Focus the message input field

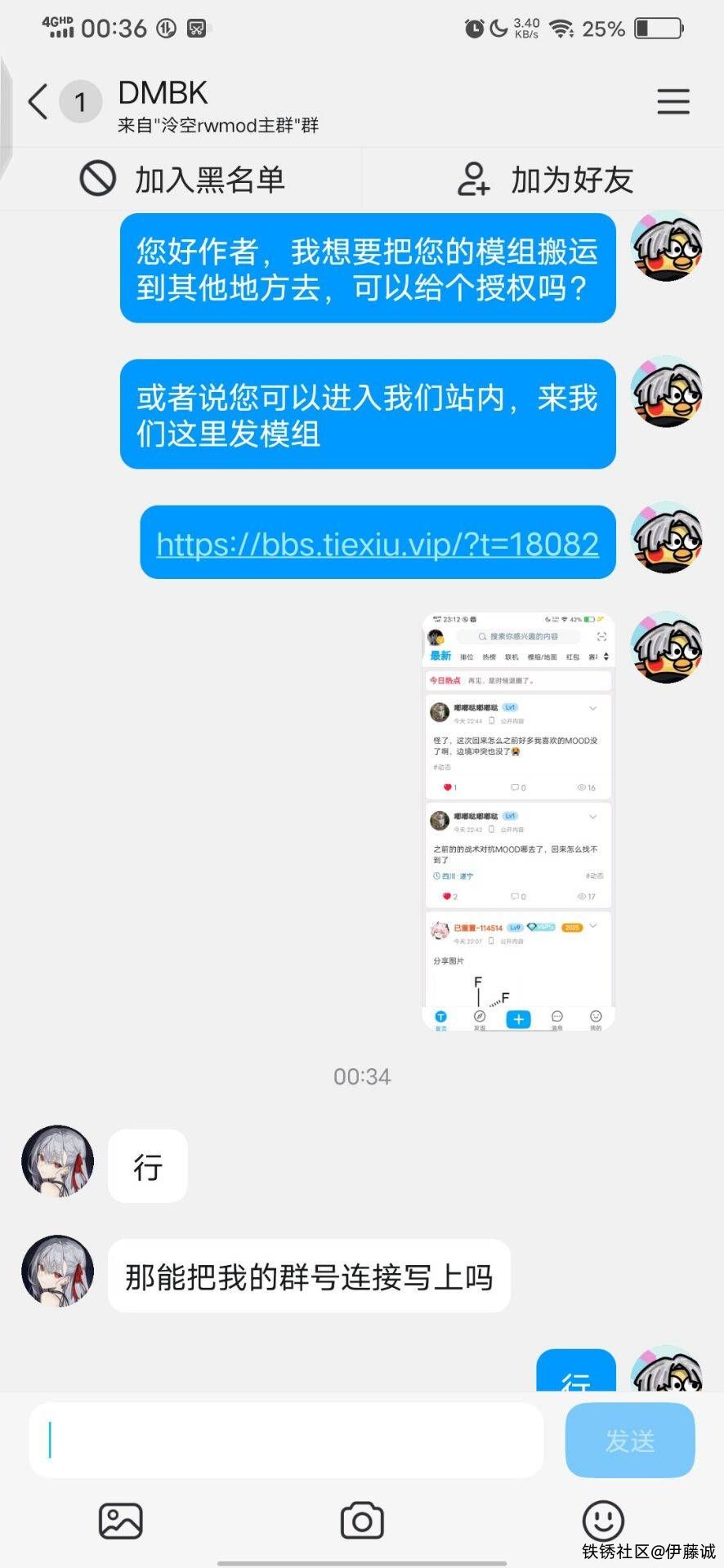click(x=286, y=1440)
